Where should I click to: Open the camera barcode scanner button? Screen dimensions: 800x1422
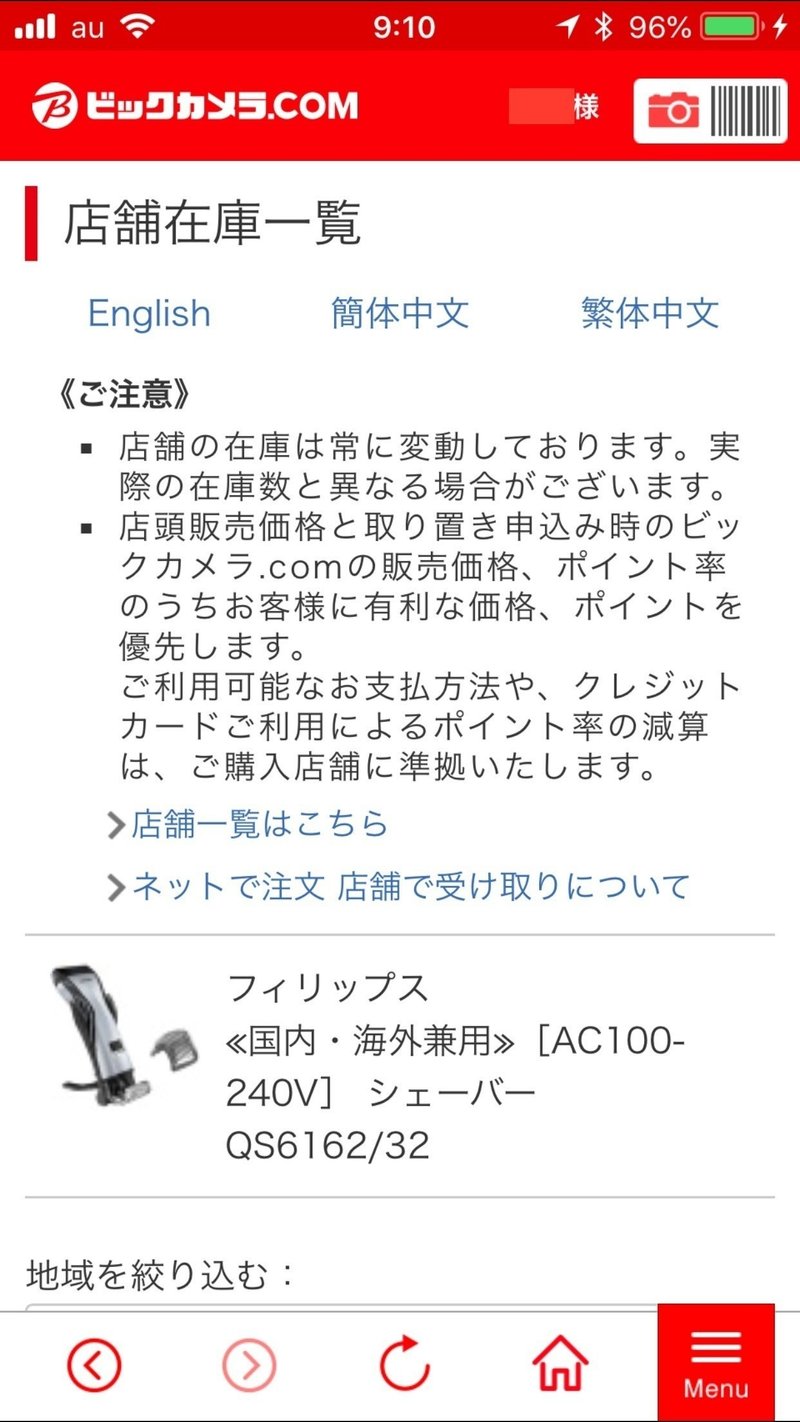tap(710, 111)
